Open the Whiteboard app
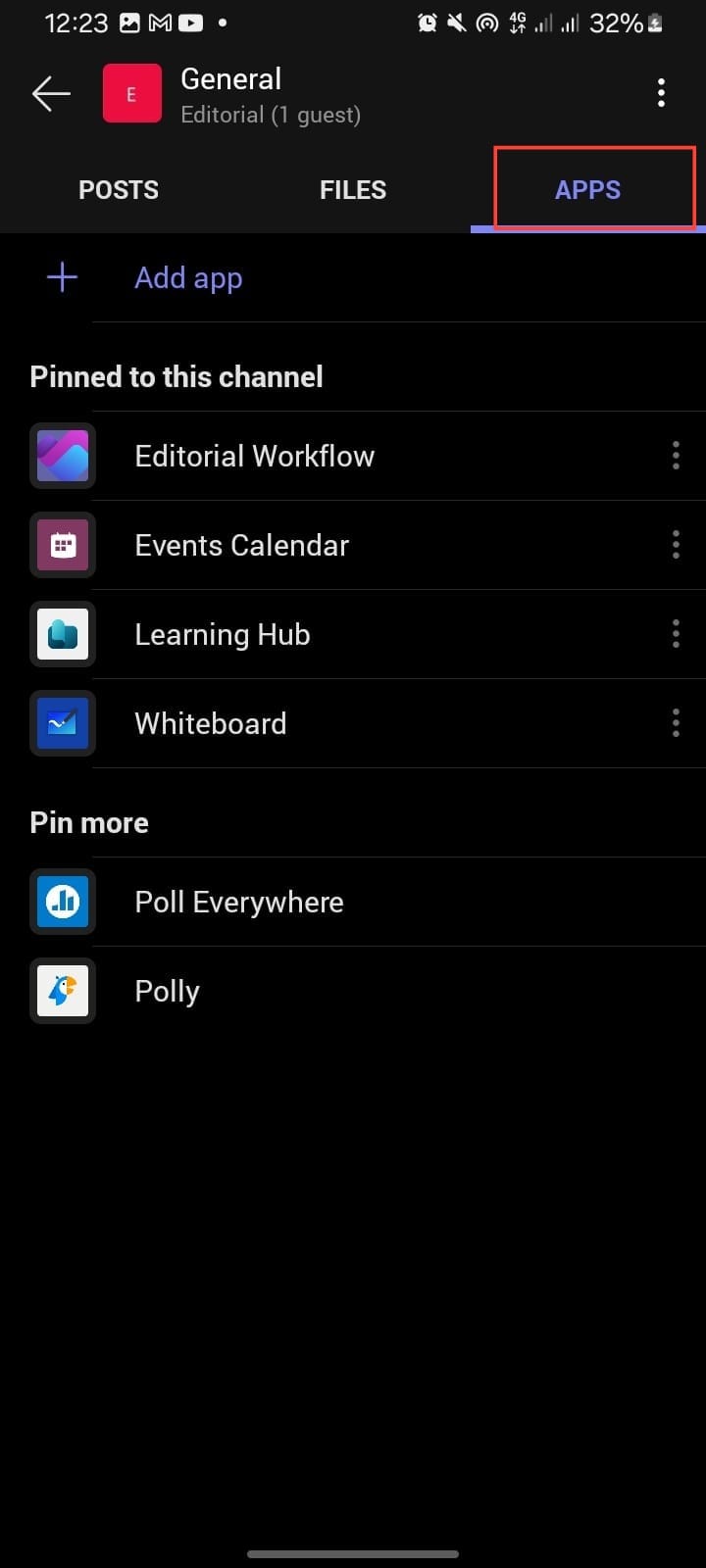The width and height of the screenshot is (706, 1568). coord(211,724)
